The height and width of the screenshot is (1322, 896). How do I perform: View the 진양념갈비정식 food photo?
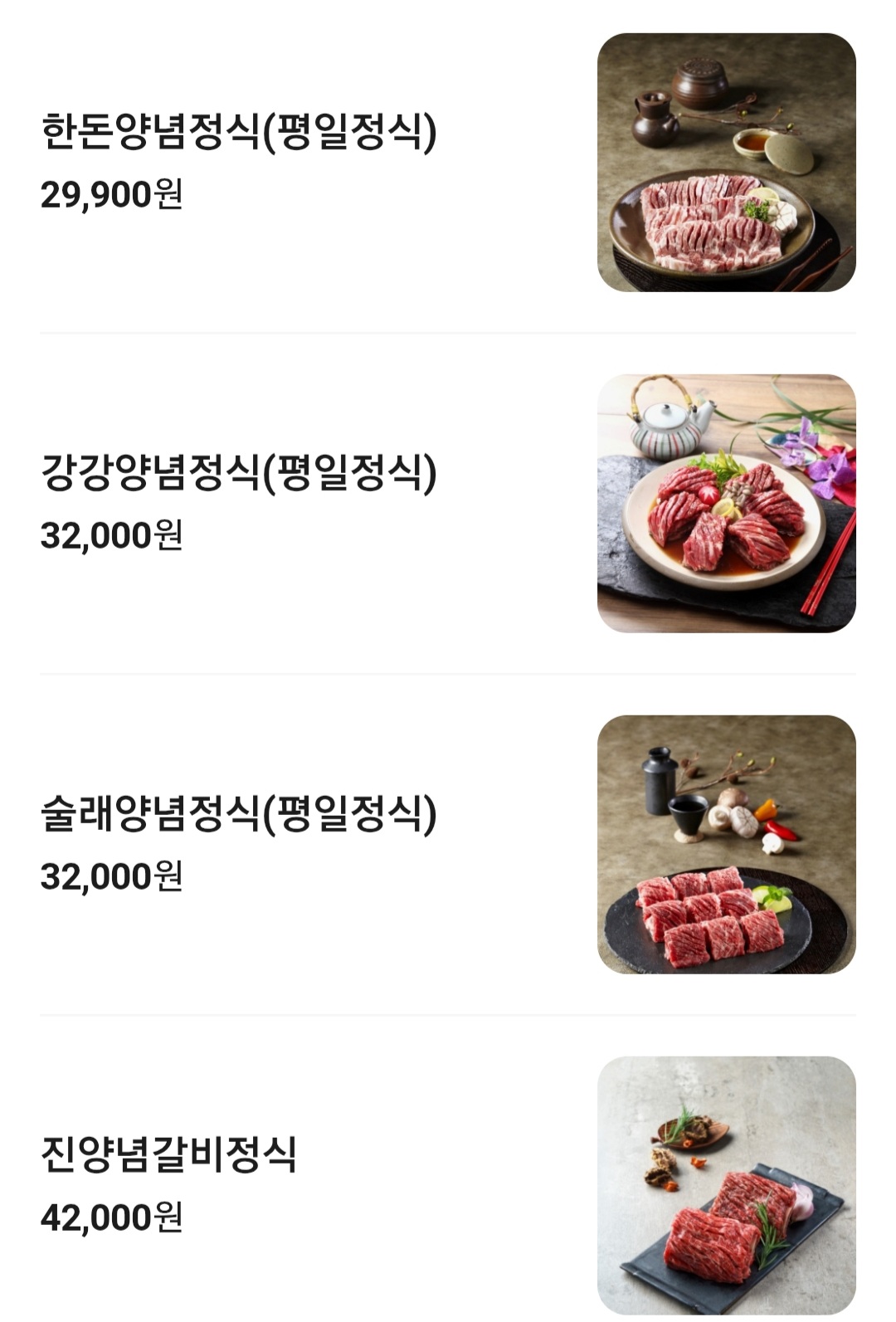pos(726,1185)
